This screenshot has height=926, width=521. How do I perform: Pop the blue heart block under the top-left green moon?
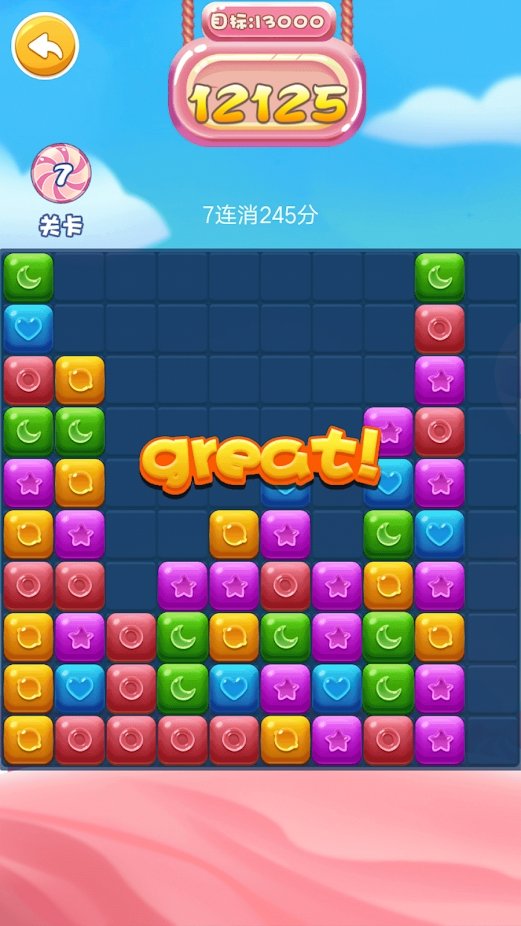click(x=28, y=329)
